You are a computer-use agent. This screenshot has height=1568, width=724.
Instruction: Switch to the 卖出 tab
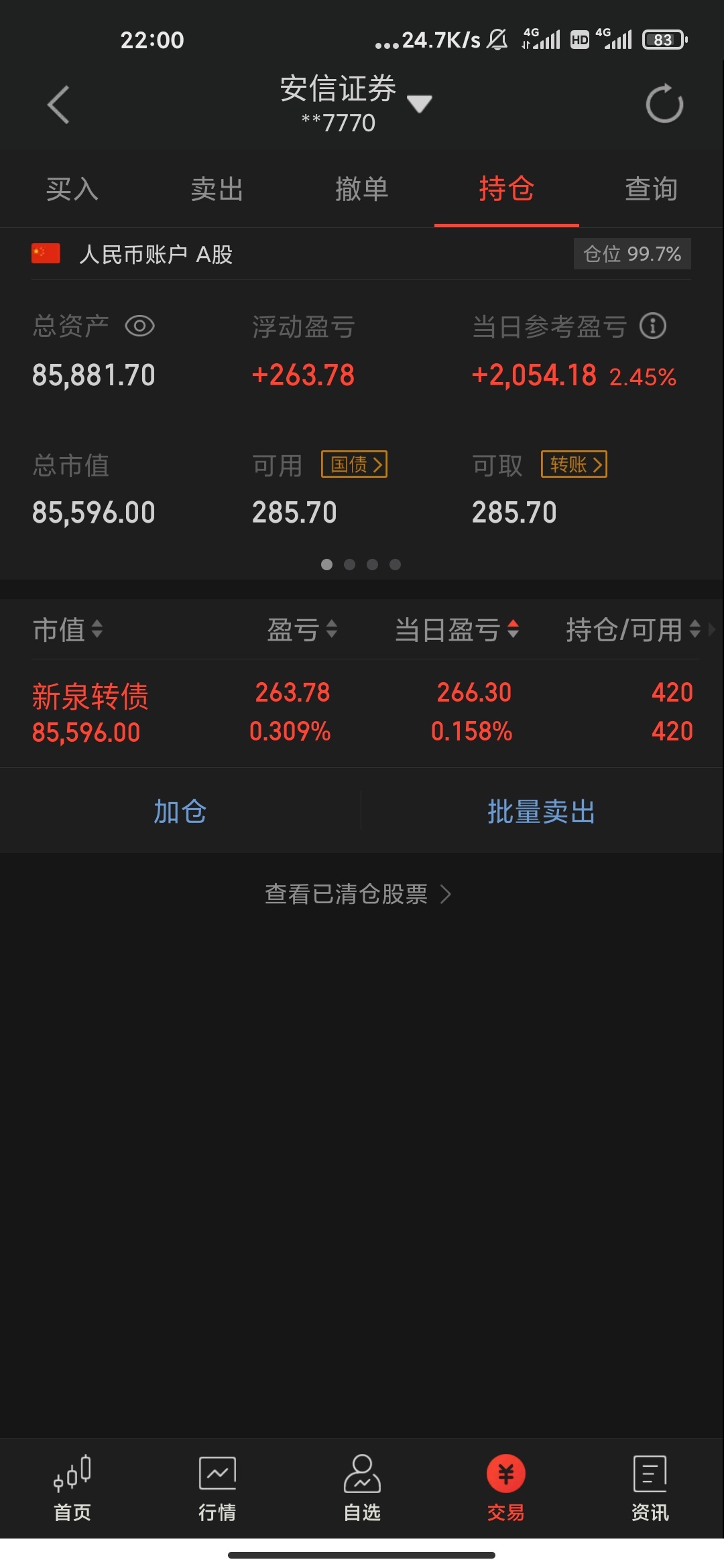tap(217, 189)
